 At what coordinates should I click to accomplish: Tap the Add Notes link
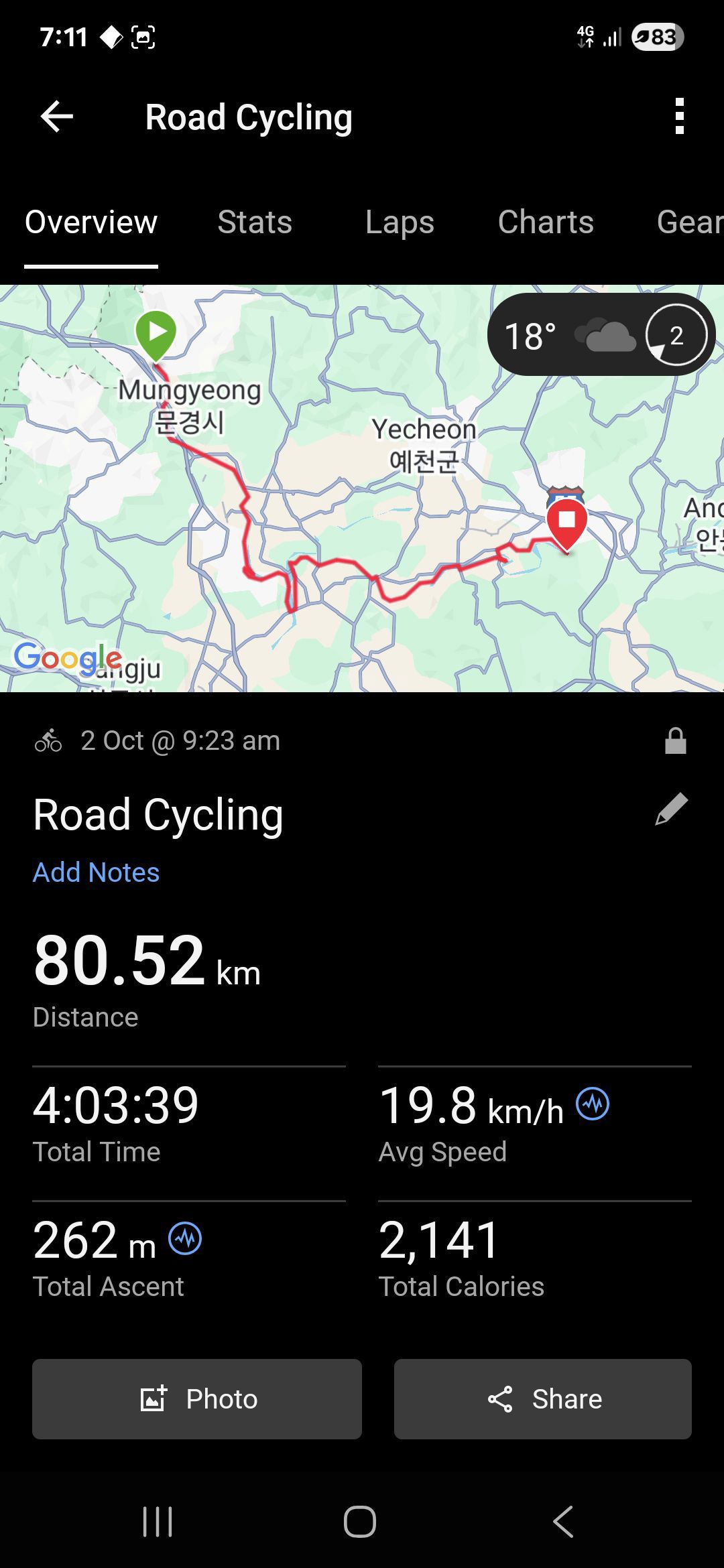coord(97,872)
